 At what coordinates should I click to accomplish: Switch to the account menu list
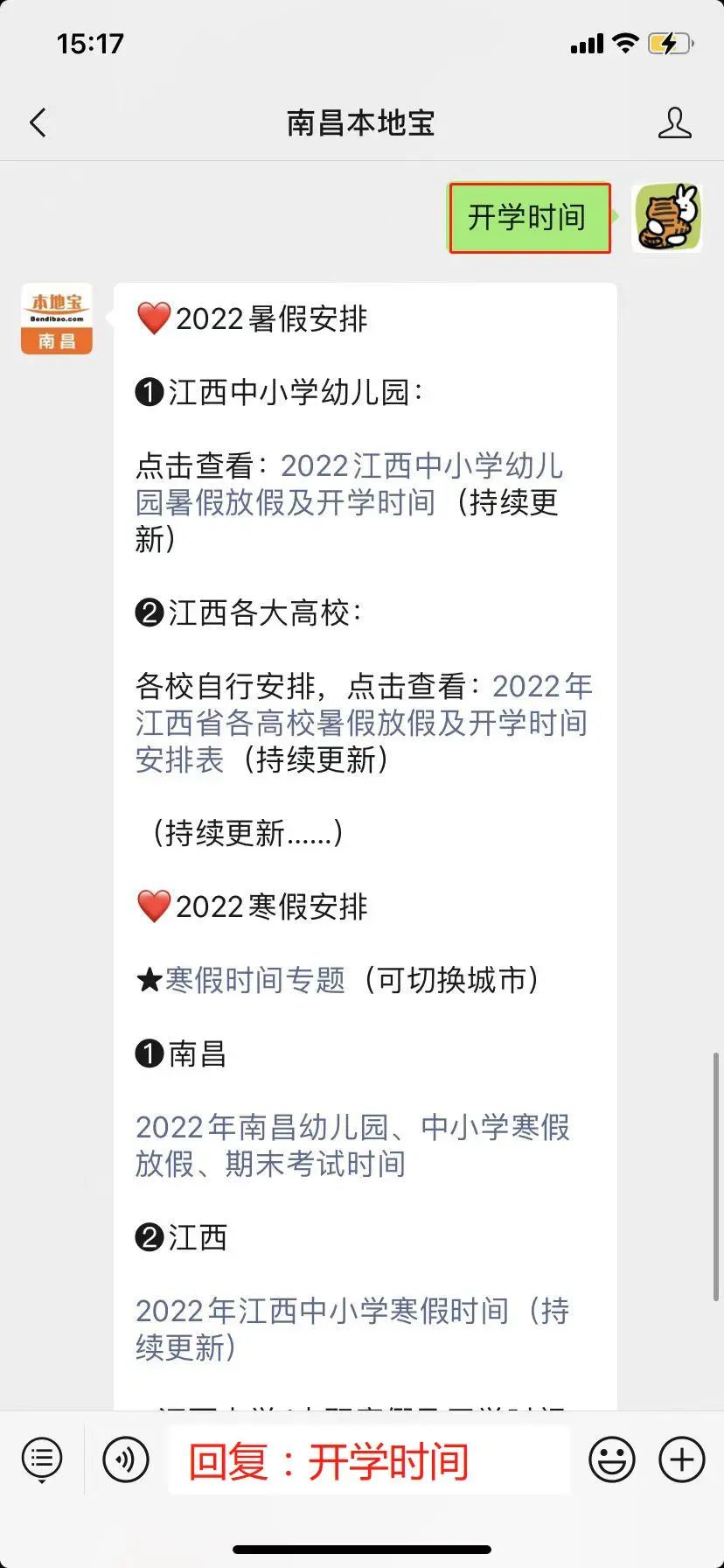coord(42,1460)
